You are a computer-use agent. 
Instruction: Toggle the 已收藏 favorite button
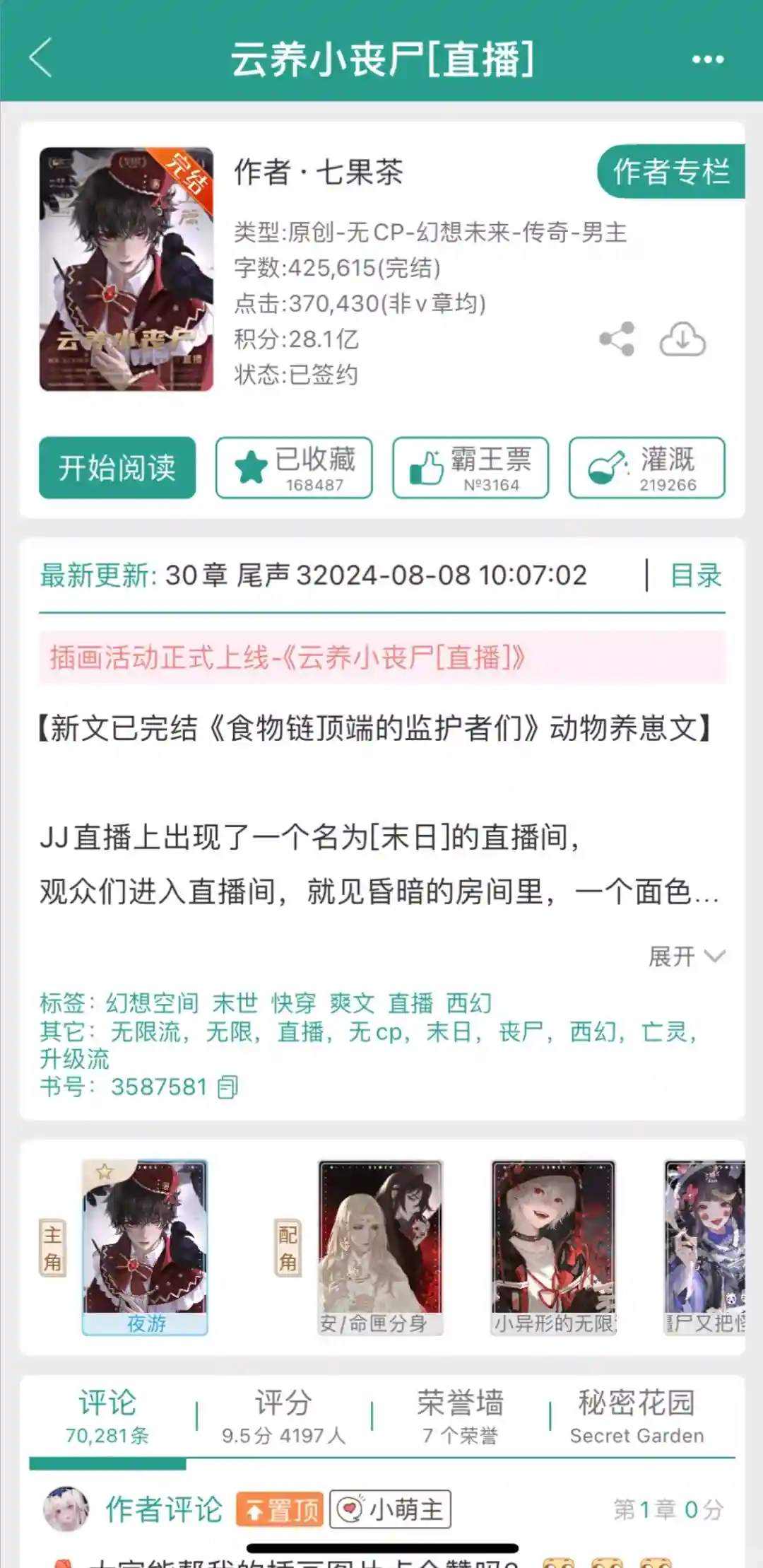(294, 468)
